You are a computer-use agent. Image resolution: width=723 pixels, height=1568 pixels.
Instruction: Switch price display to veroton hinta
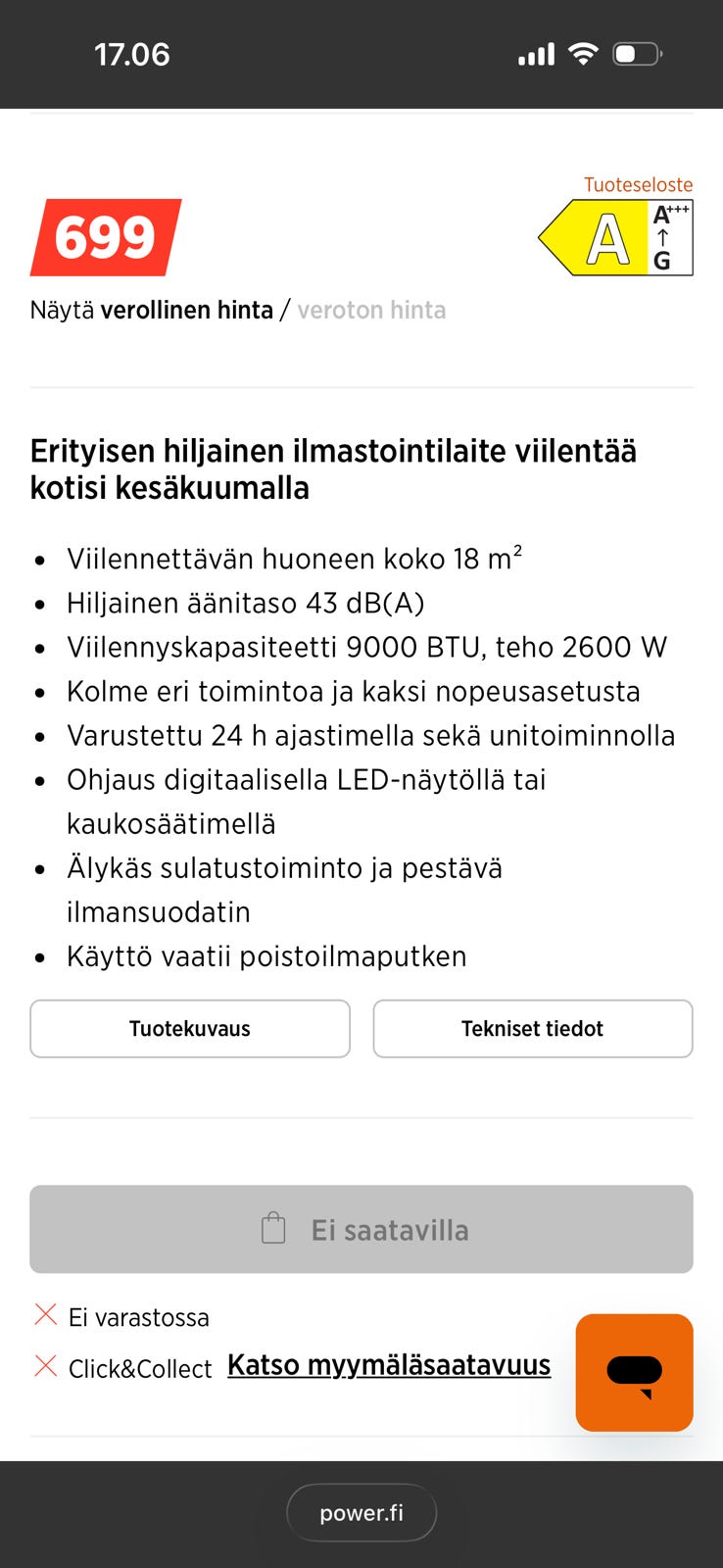point(371,310)
